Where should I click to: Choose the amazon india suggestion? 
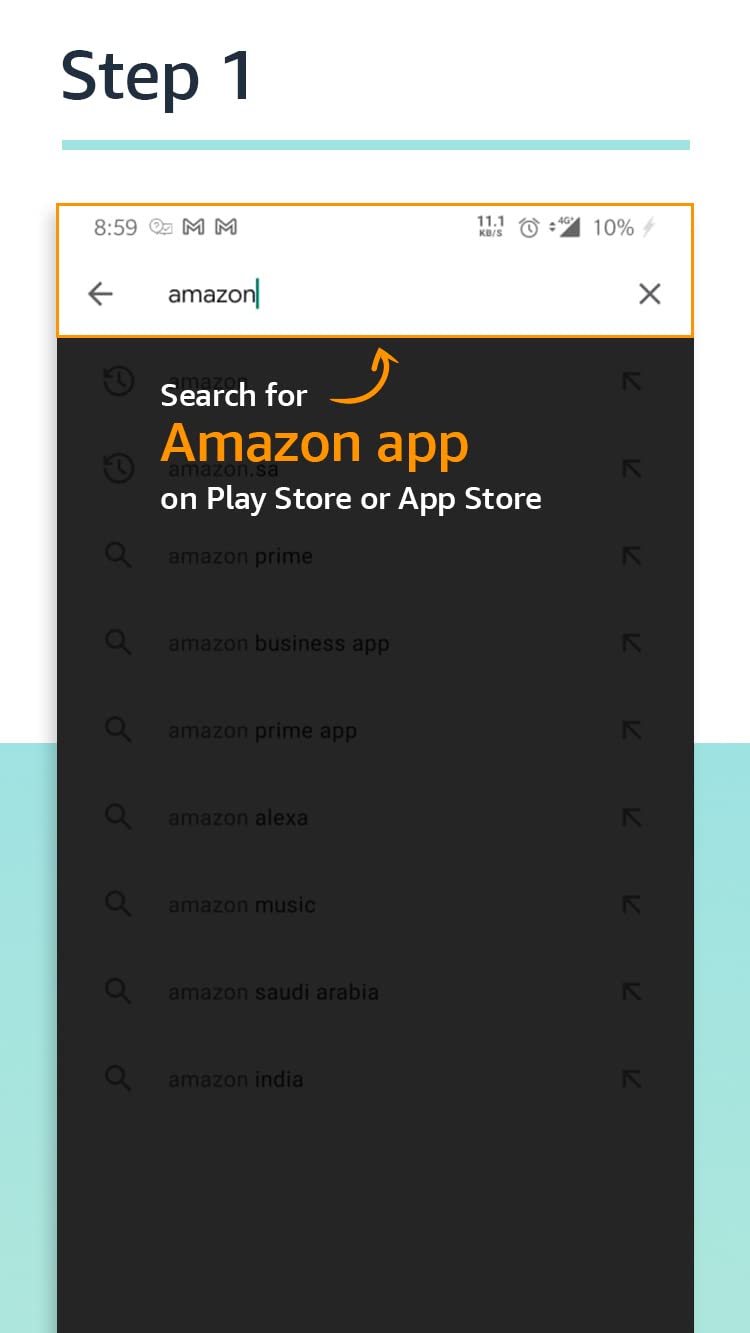tap(235, 1078)
